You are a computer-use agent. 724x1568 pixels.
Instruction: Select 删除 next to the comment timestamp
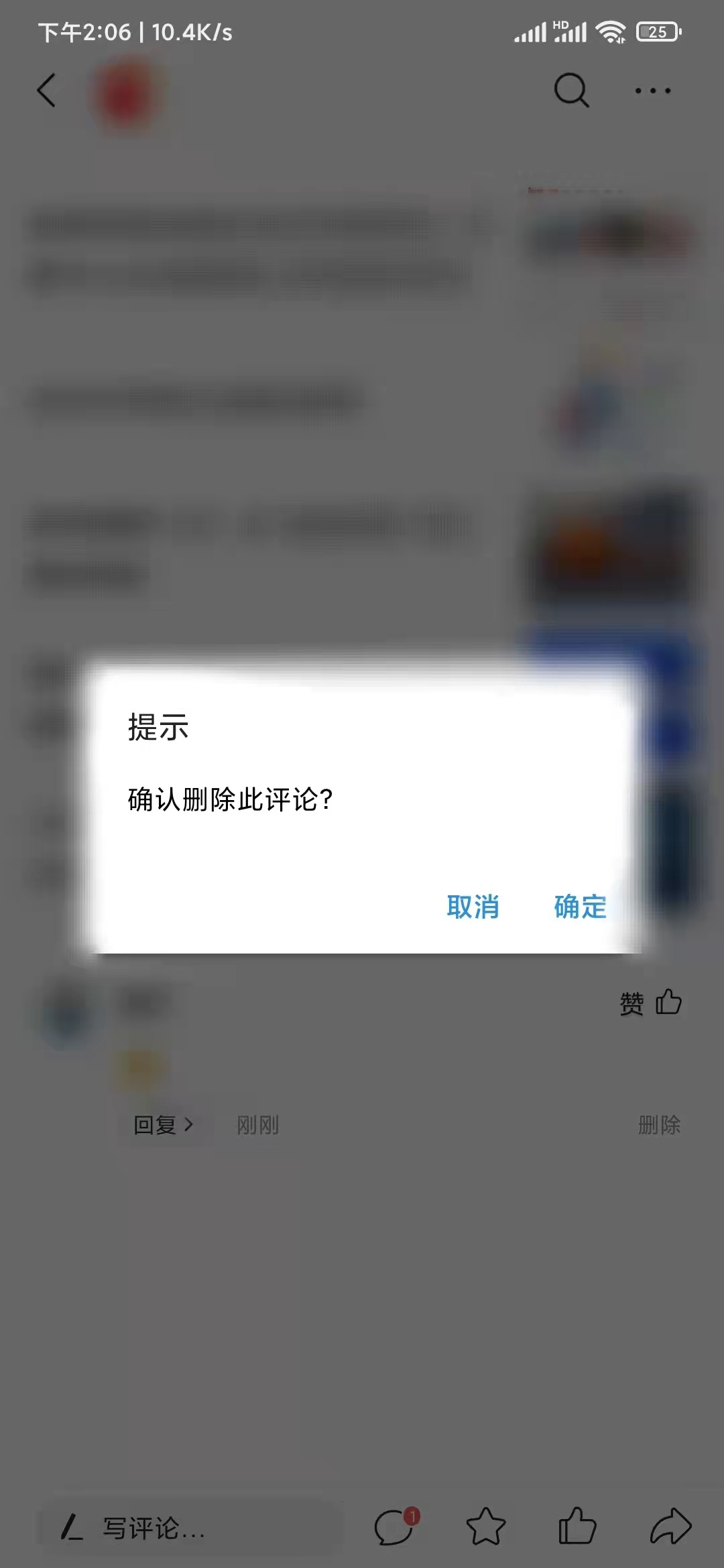click(x=660, y=1125)
